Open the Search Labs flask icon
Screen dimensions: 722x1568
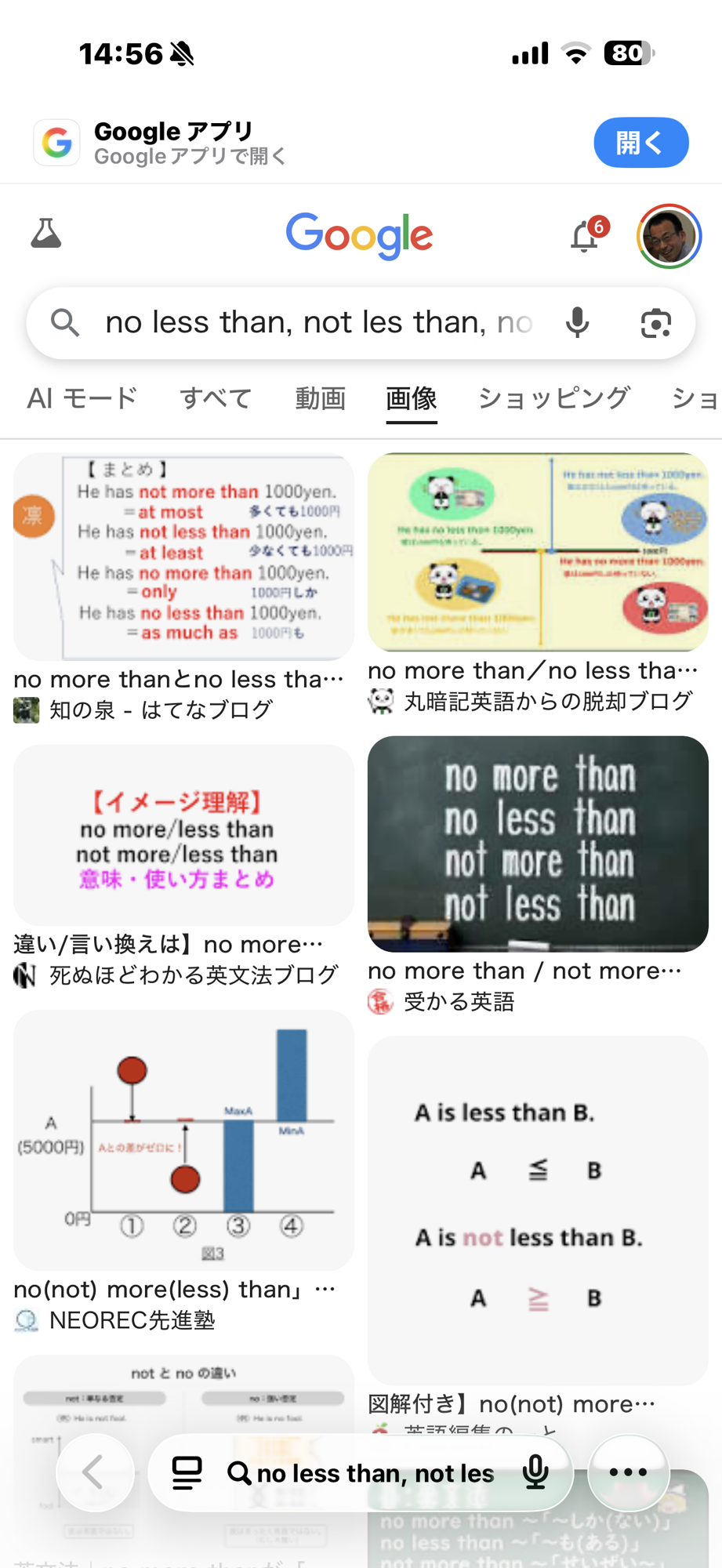pyautogui.click(x=46, y=234)
